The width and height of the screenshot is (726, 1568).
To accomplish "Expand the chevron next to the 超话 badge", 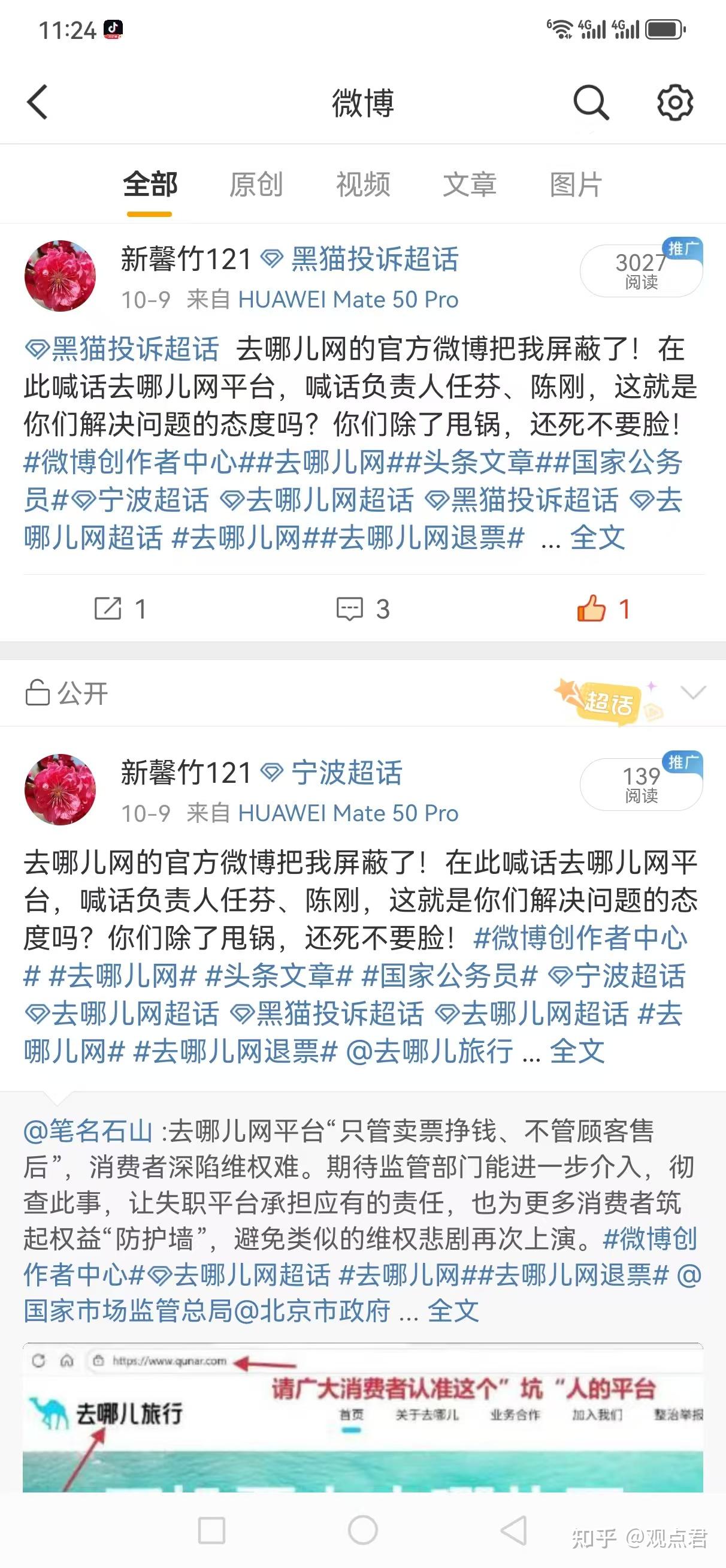I will (693, 692).
